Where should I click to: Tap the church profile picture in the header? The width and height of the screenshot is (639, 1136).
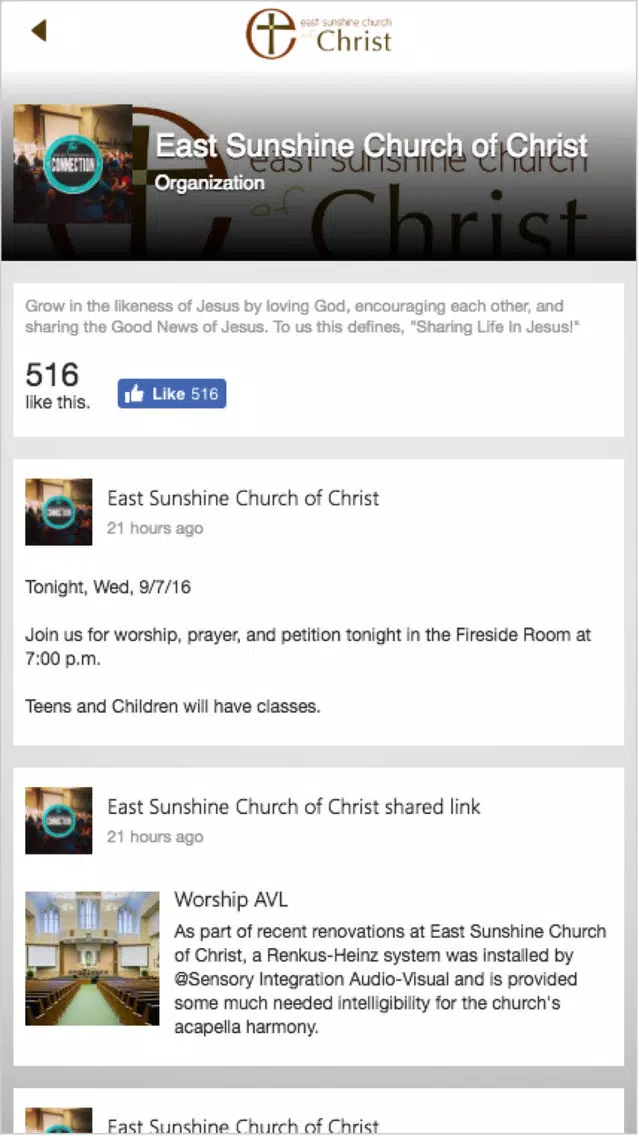72,164
